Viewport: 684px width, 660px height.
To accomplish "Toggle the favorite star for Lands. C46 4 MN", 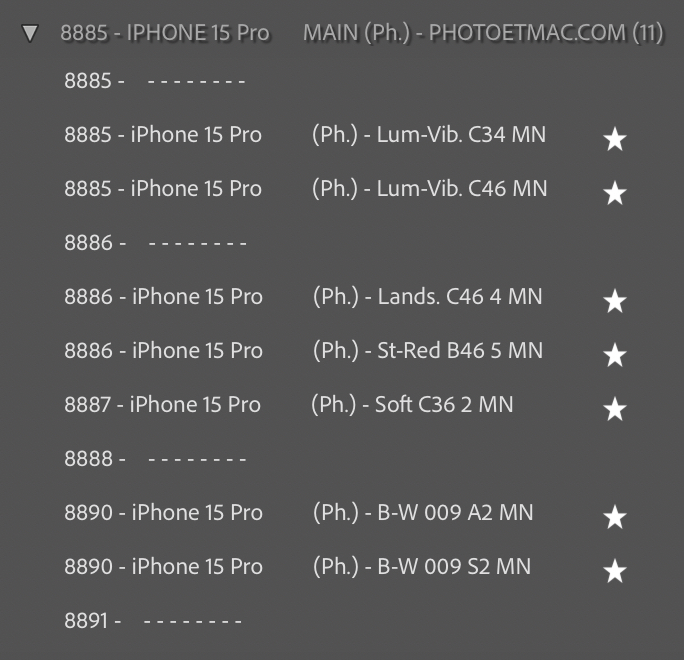I will tap(615, 301).
